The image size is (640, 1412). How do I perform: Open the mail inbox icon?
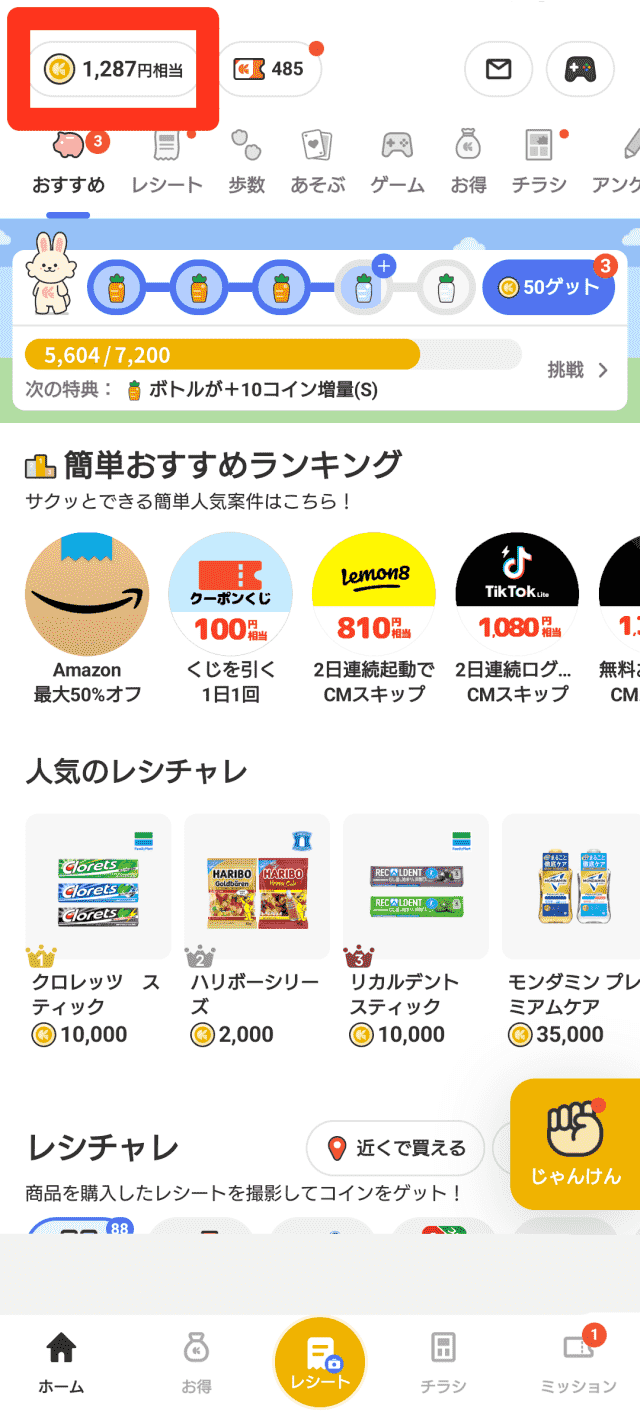pos(498,69)
